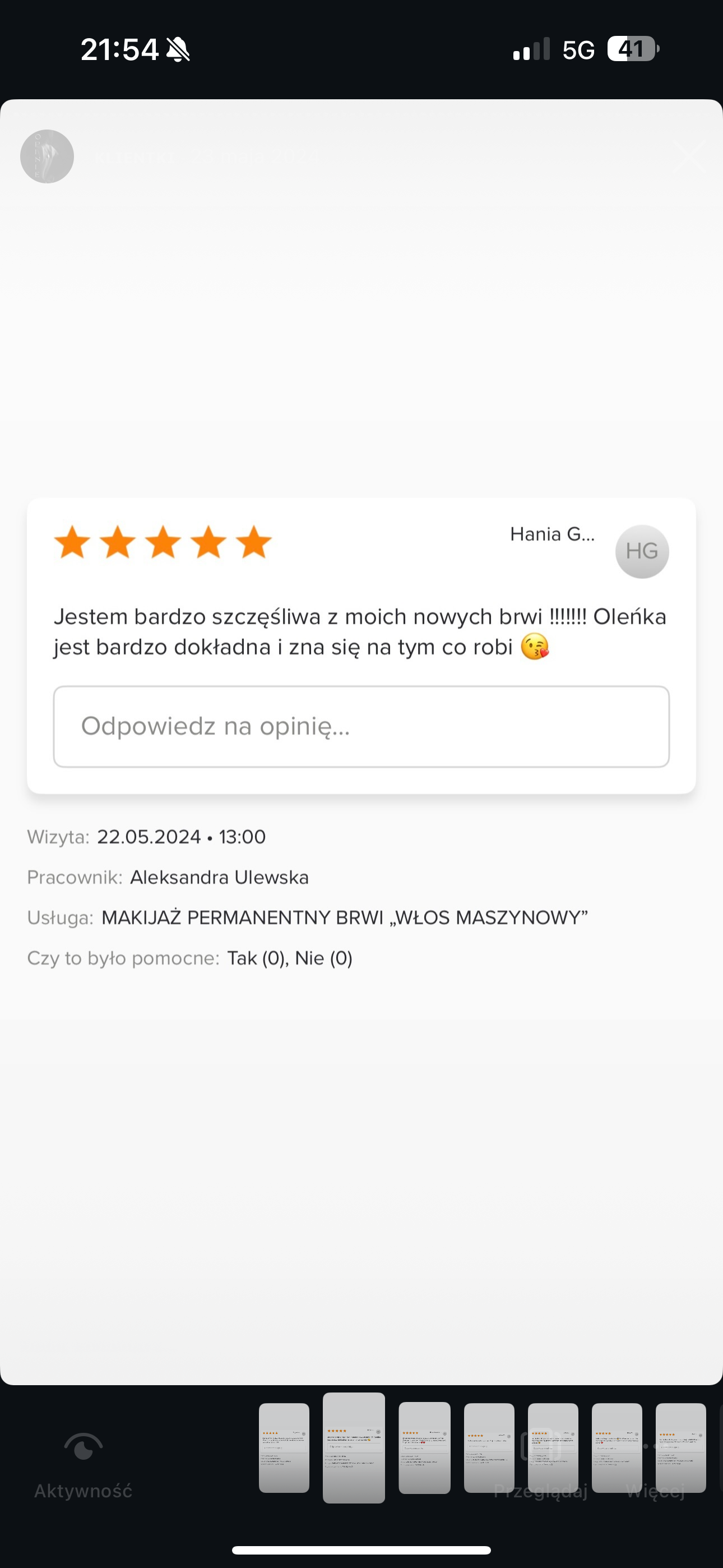Open the highlight's profile avatar
The height and width of the screenshot is (1568, 723).
47,156
